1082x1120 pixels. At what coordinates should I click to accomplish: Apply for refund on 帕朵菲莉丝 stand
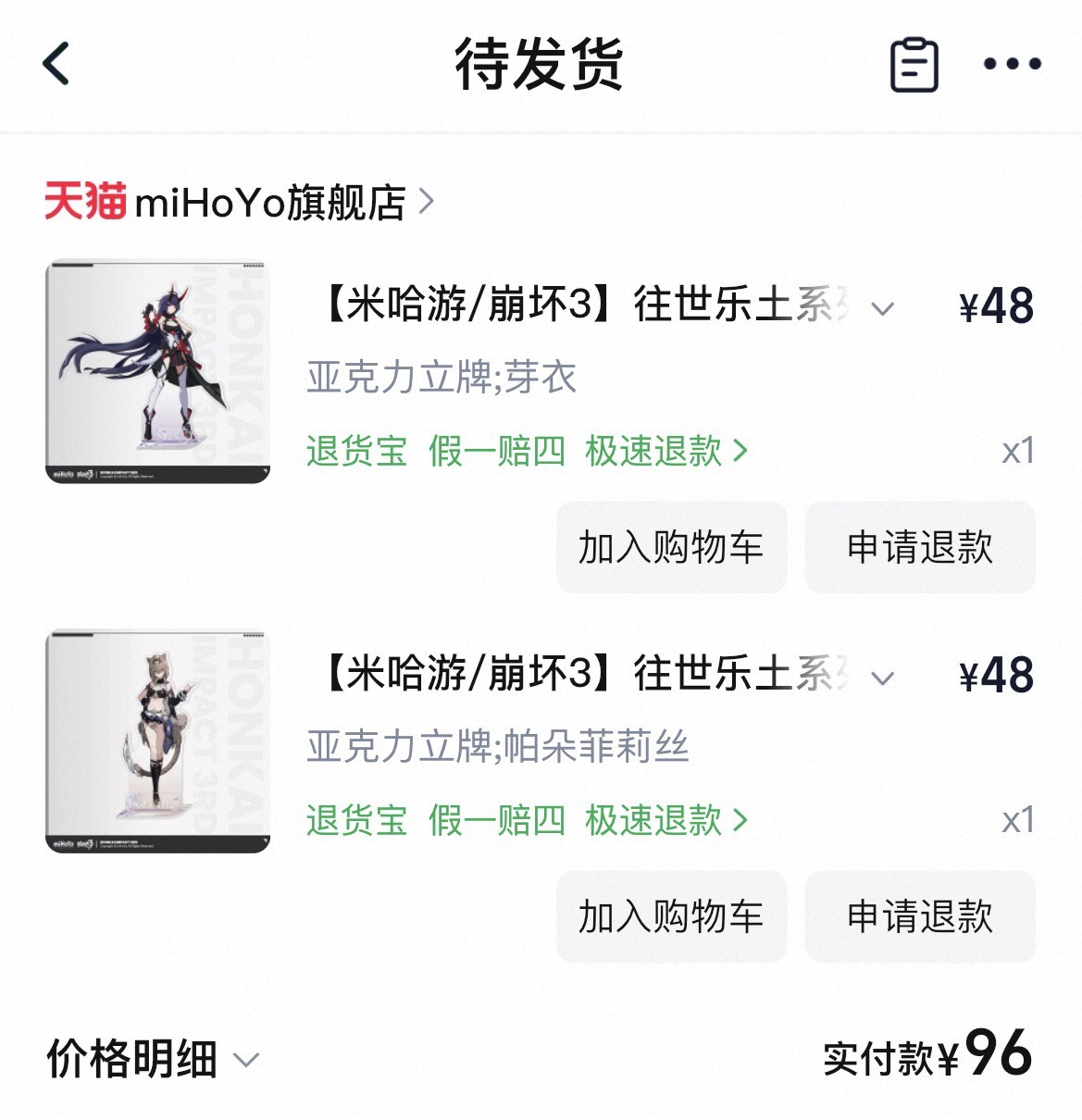coord(919,916)
